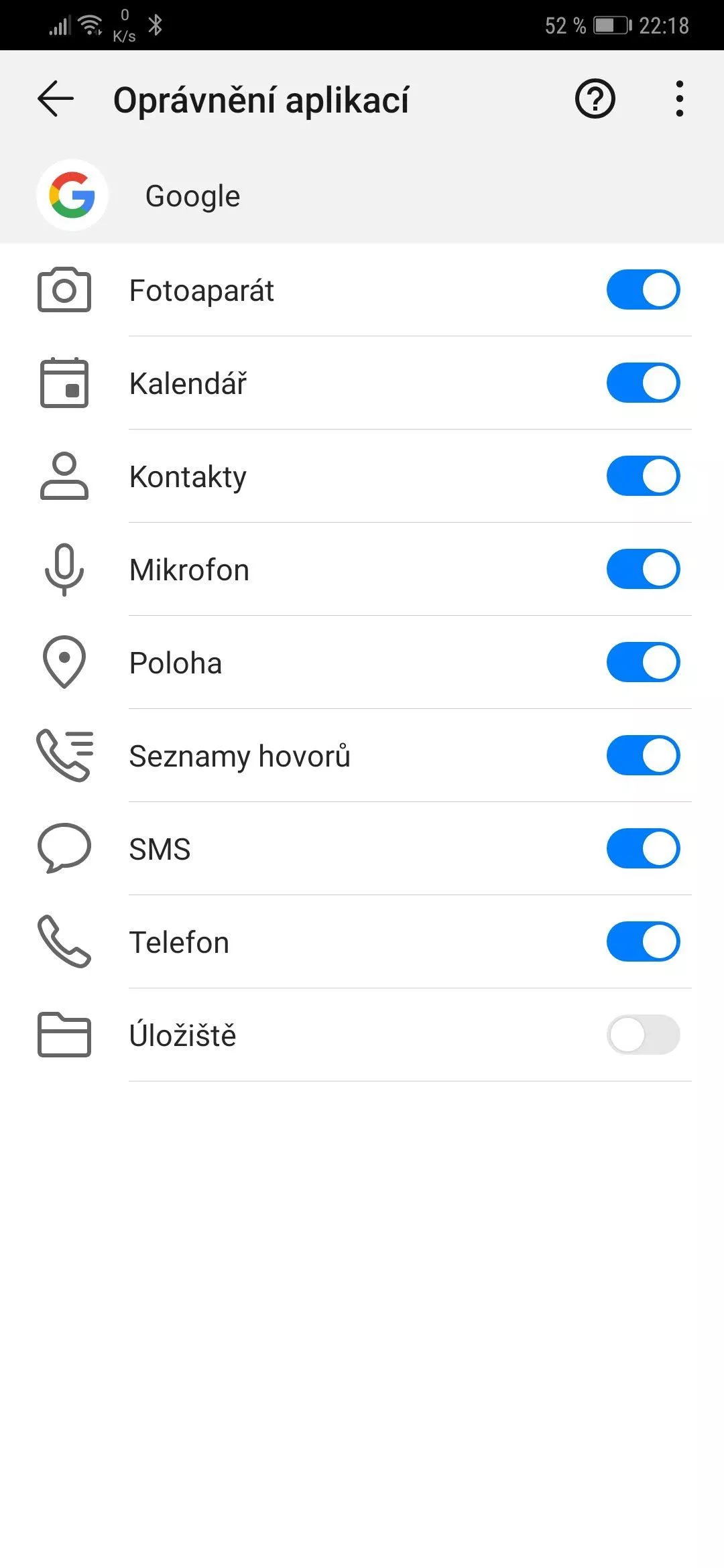Disable the Kalendář permission switch

click(x=644, y=383)
